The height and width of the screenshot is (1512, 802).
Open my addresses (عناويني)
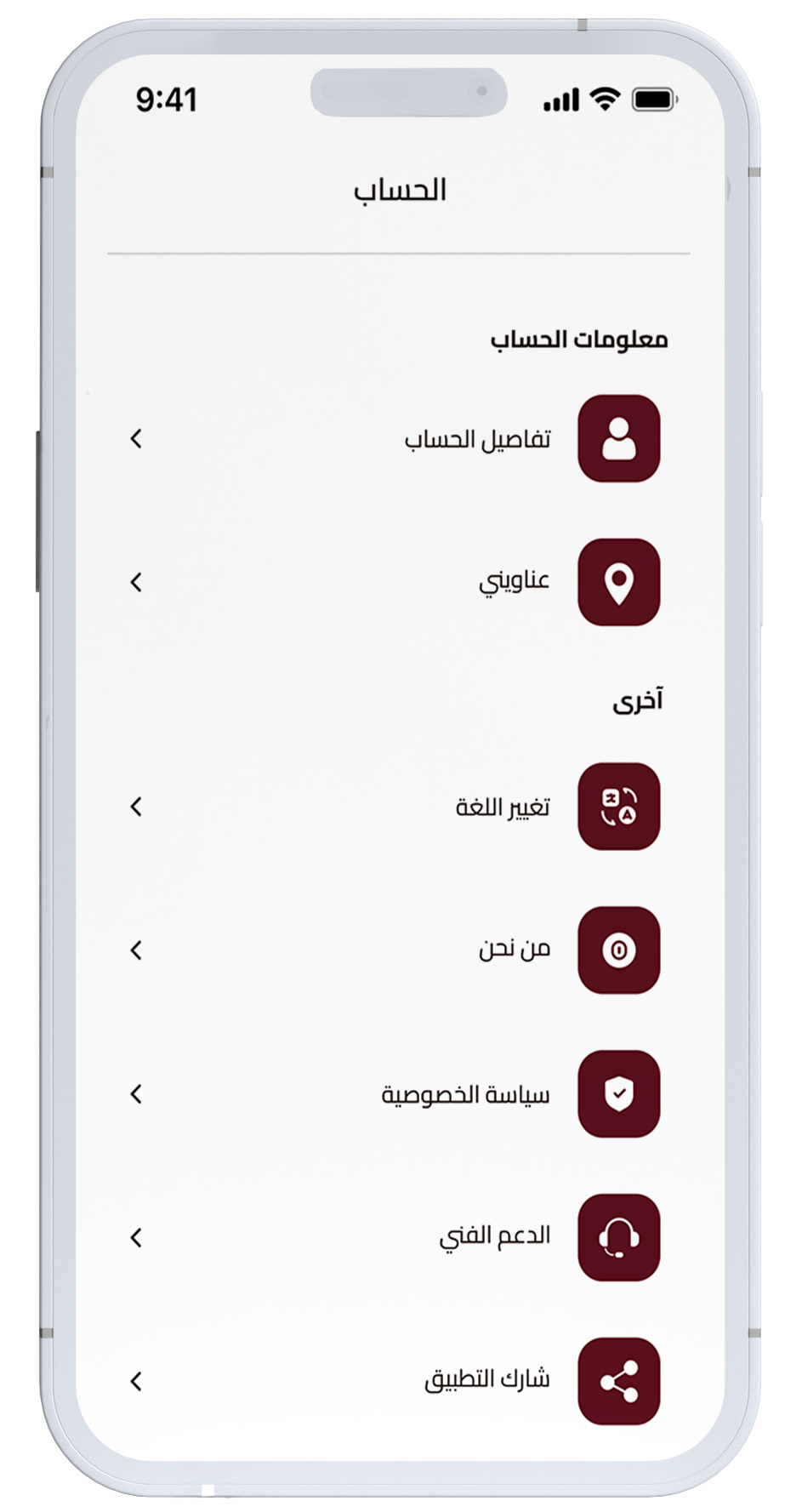[514, 582]
